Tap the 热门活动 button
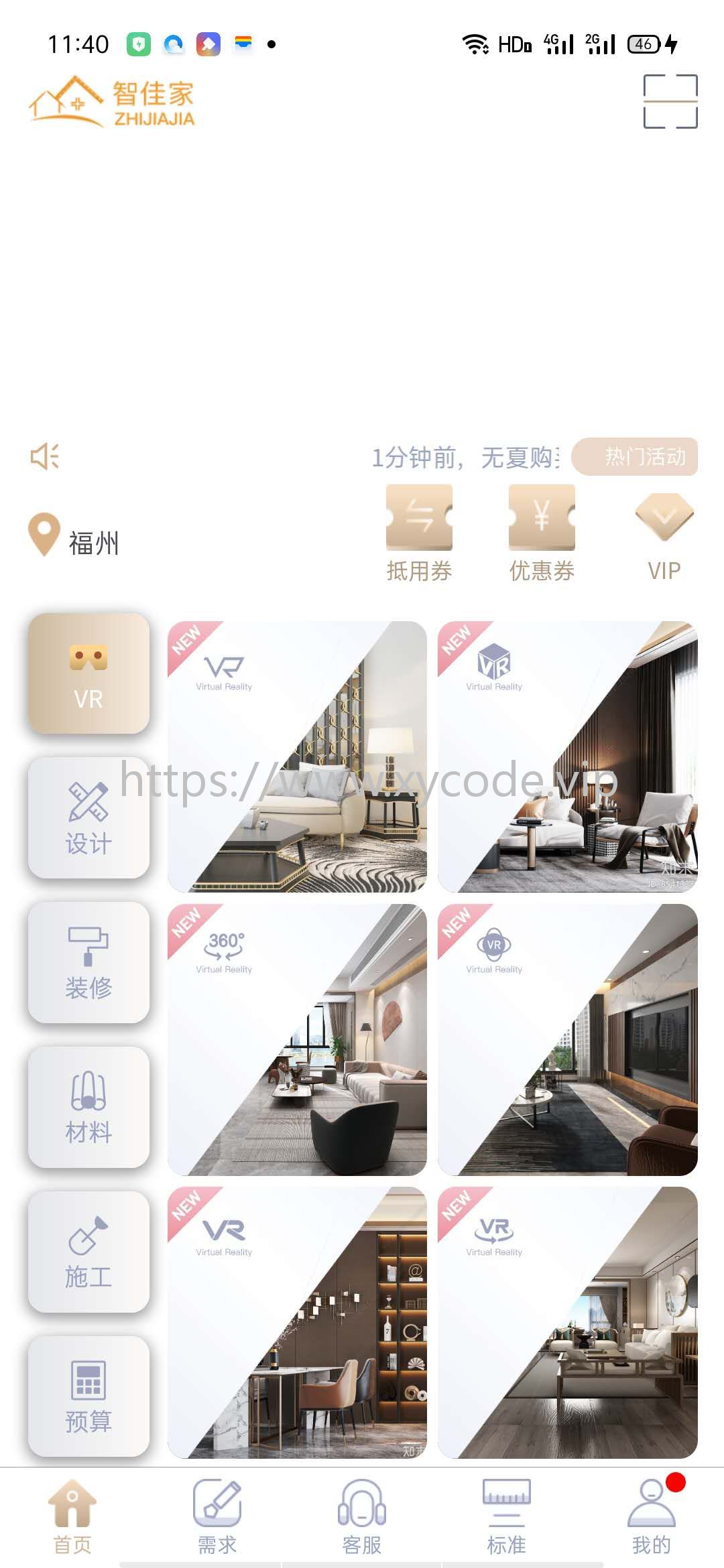The image size is (724, 1568). (634, 457)
